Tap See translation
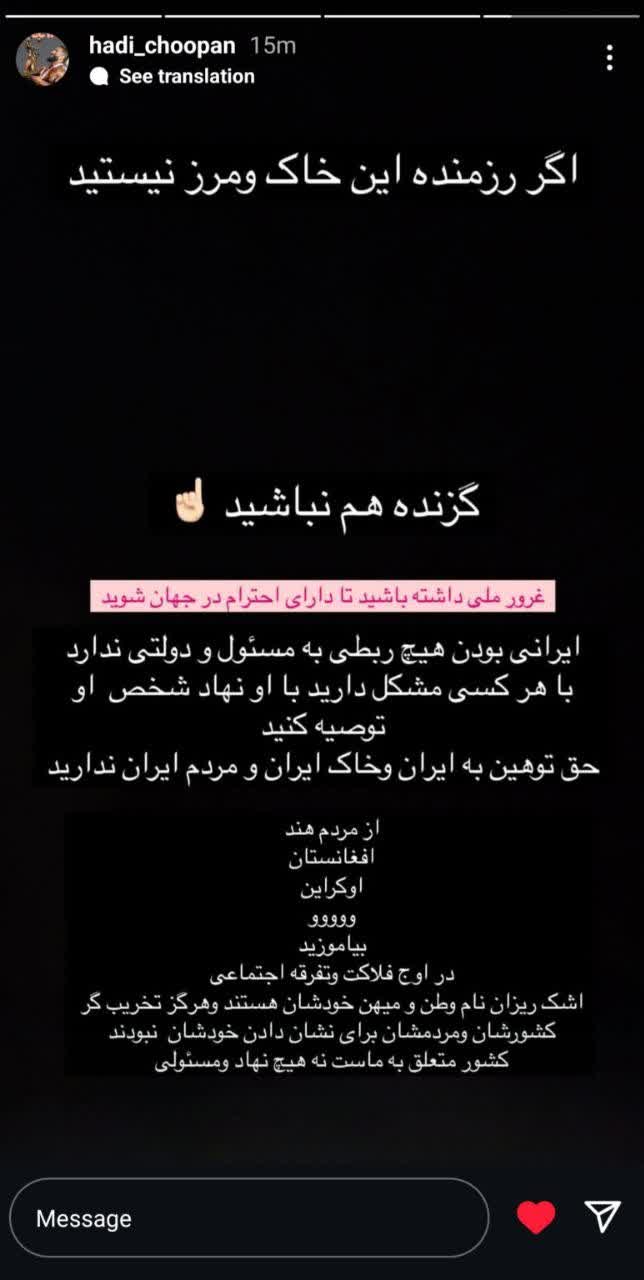This screenshot has width=644, height=1280. pos(186,76)
